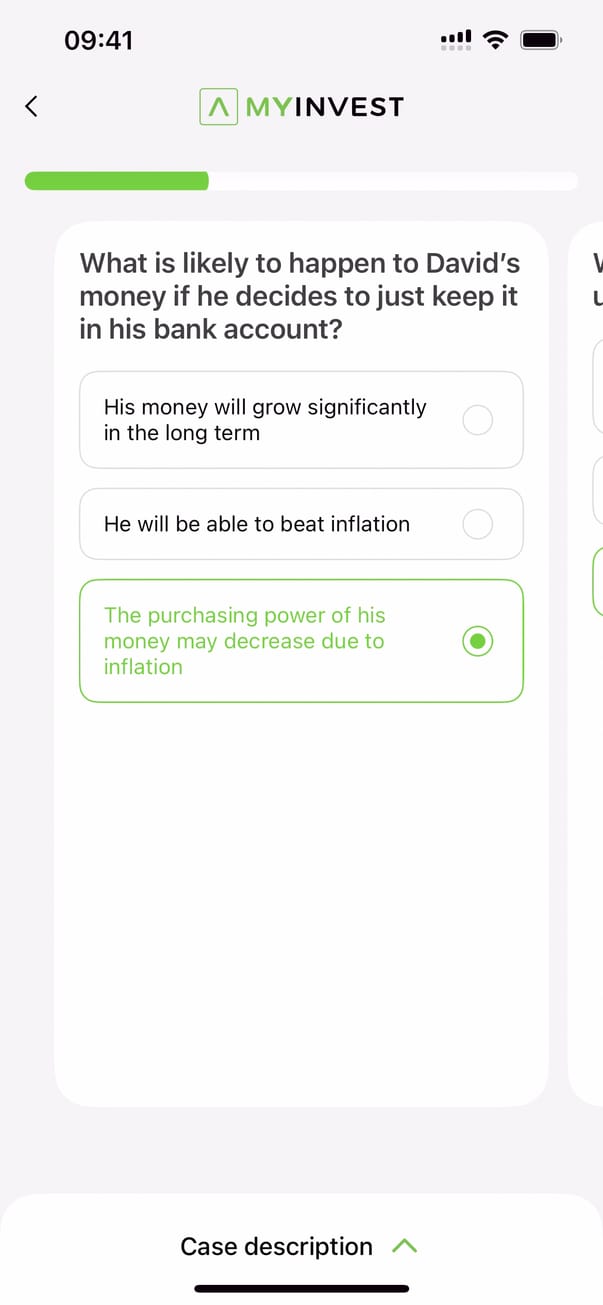Screen dimensions: 603x1305
Task: Select 'His money will grow significantly' answer
Action: tap(301, 420)
